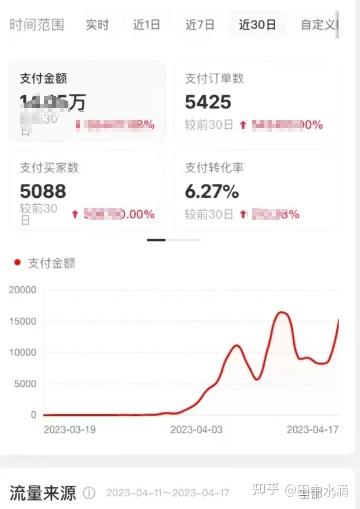Tap the page indicator under the metric cards

[x=174, y=240]
